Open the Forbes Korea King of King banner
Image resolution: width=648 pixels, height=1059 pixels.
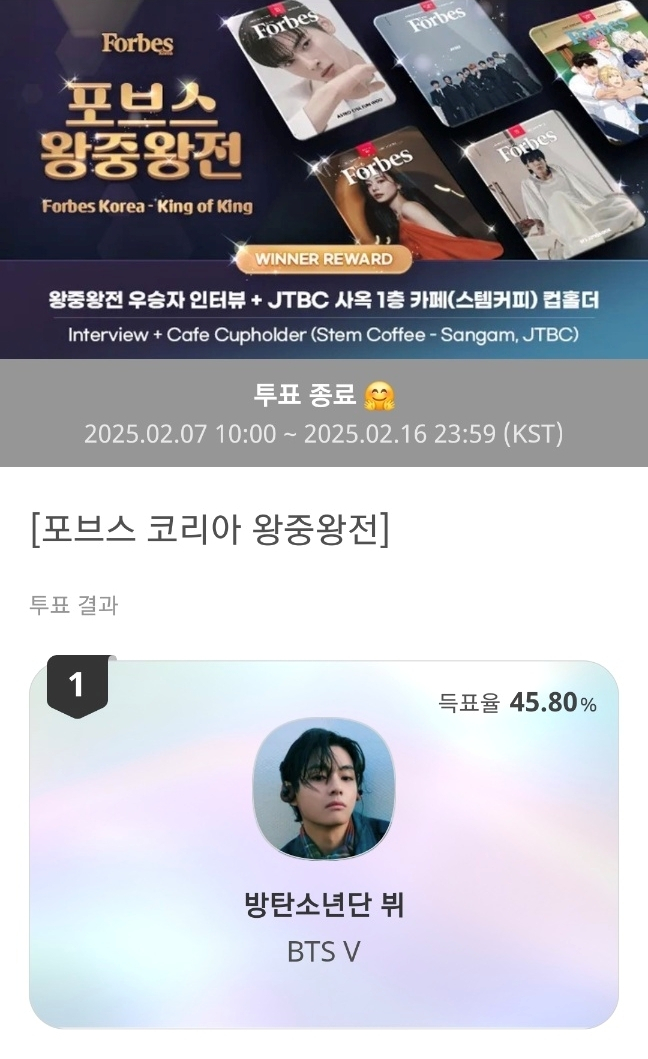click(x=324, y=178)
